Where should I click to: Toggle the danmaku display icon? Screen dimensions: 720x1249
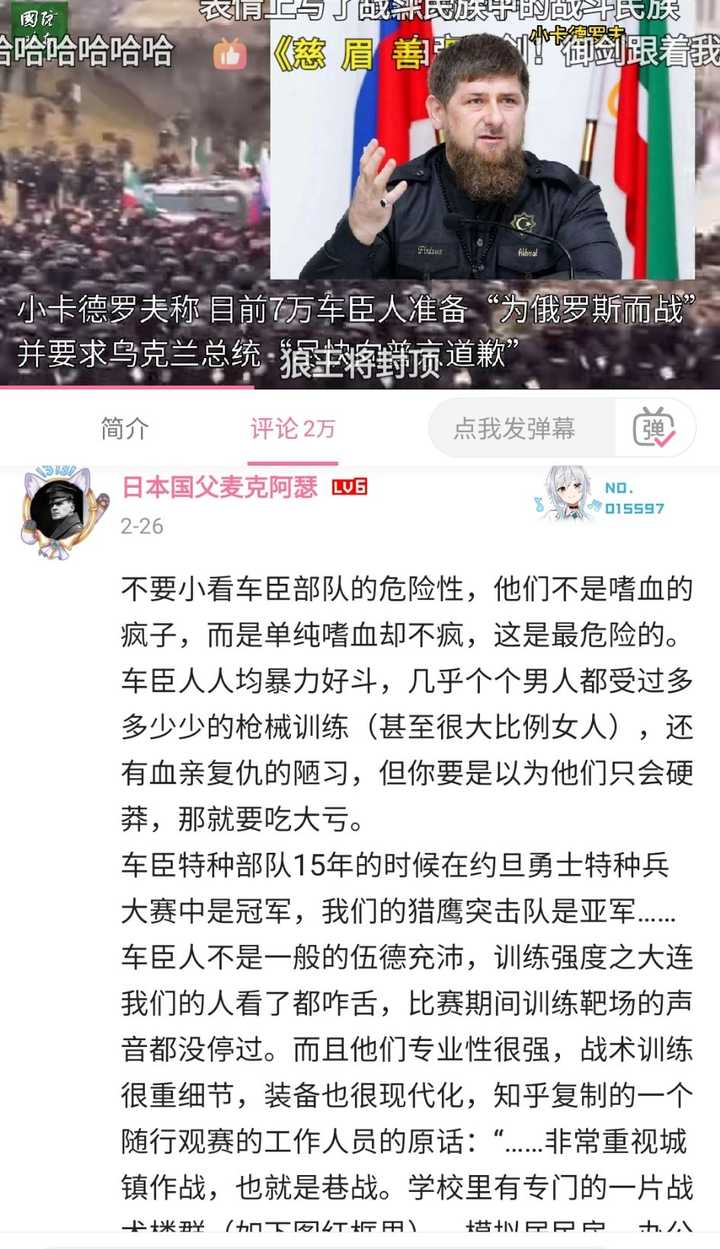point(654,429)
